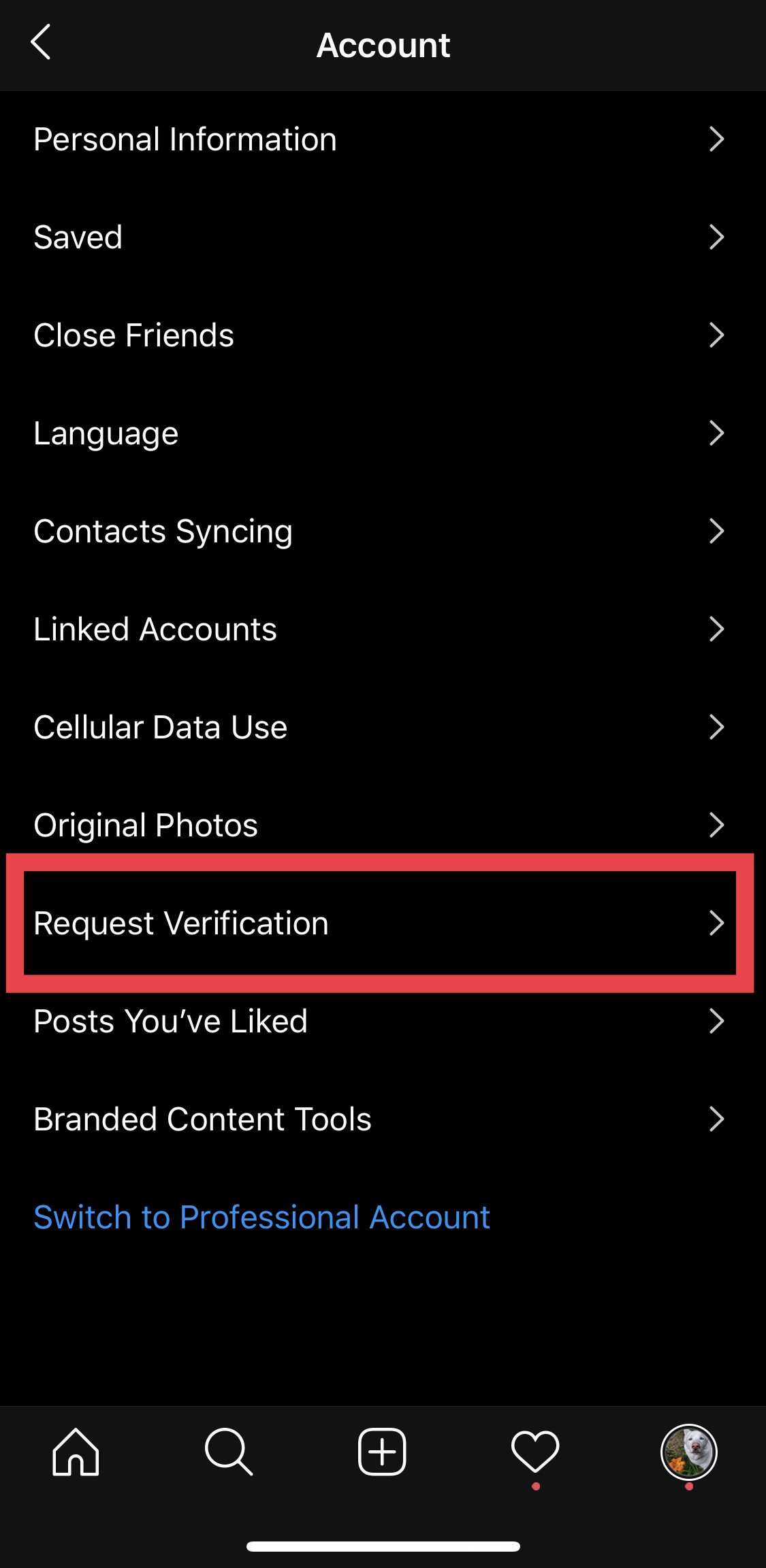The width and height of the screenshot is (766, 1568).
Task: Open Branded Content Tools
Action: click(x=383, y=1119)
